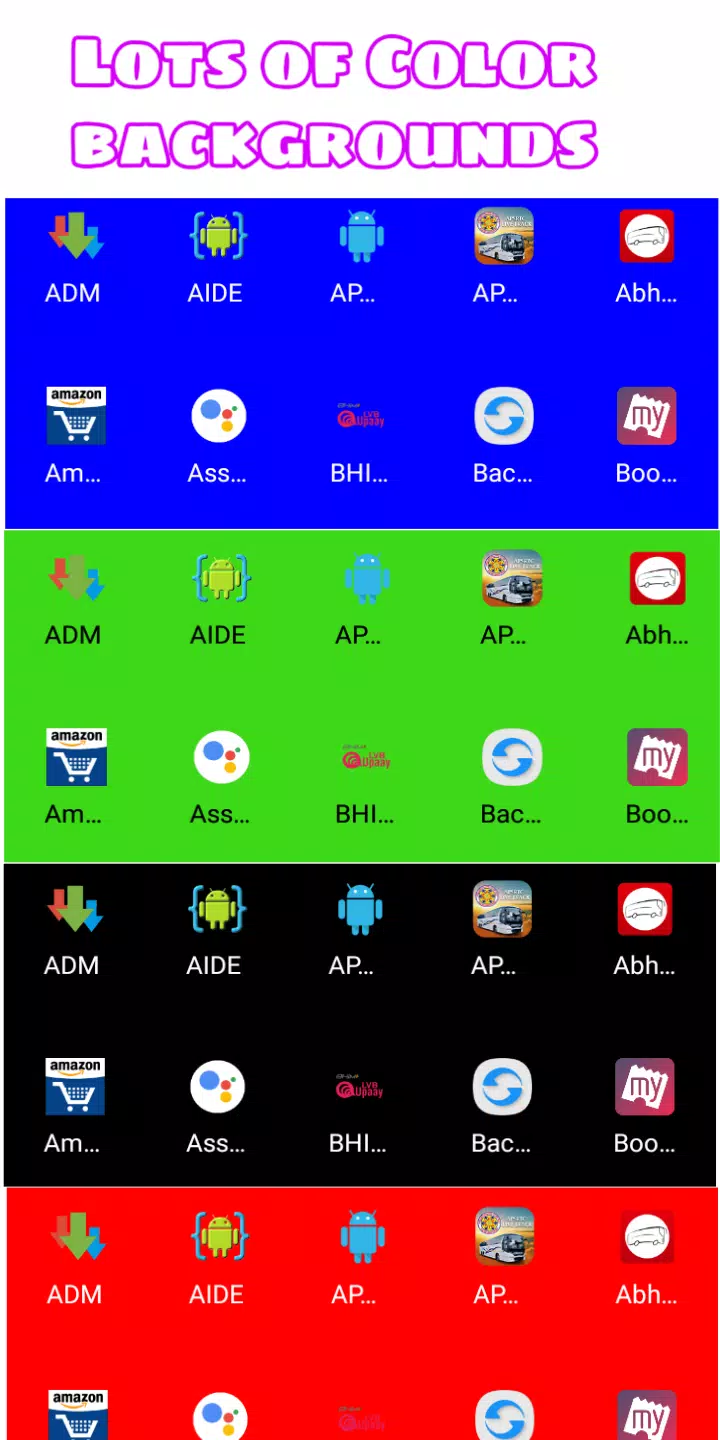Image resolution: width=720 pixels, height=1440 pixels.
Task: Launch BHIM LVB Upaay on black background
Action: 360,1087
